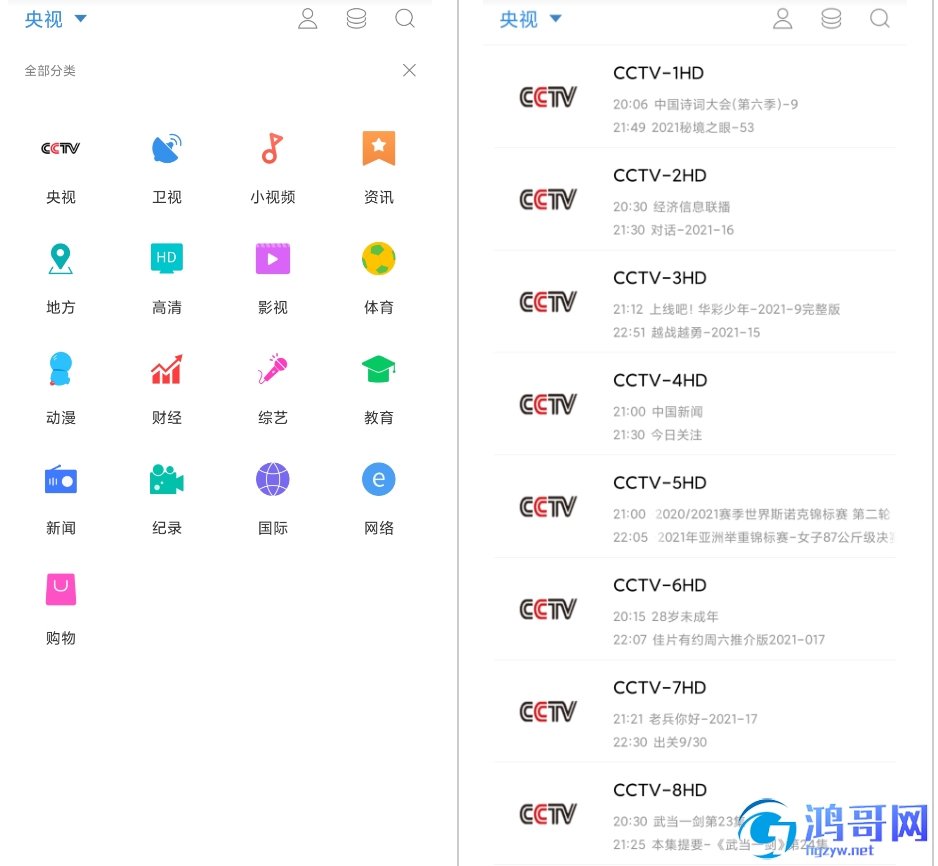Tap the CCTV-2HD channel row

coord(694,200)
